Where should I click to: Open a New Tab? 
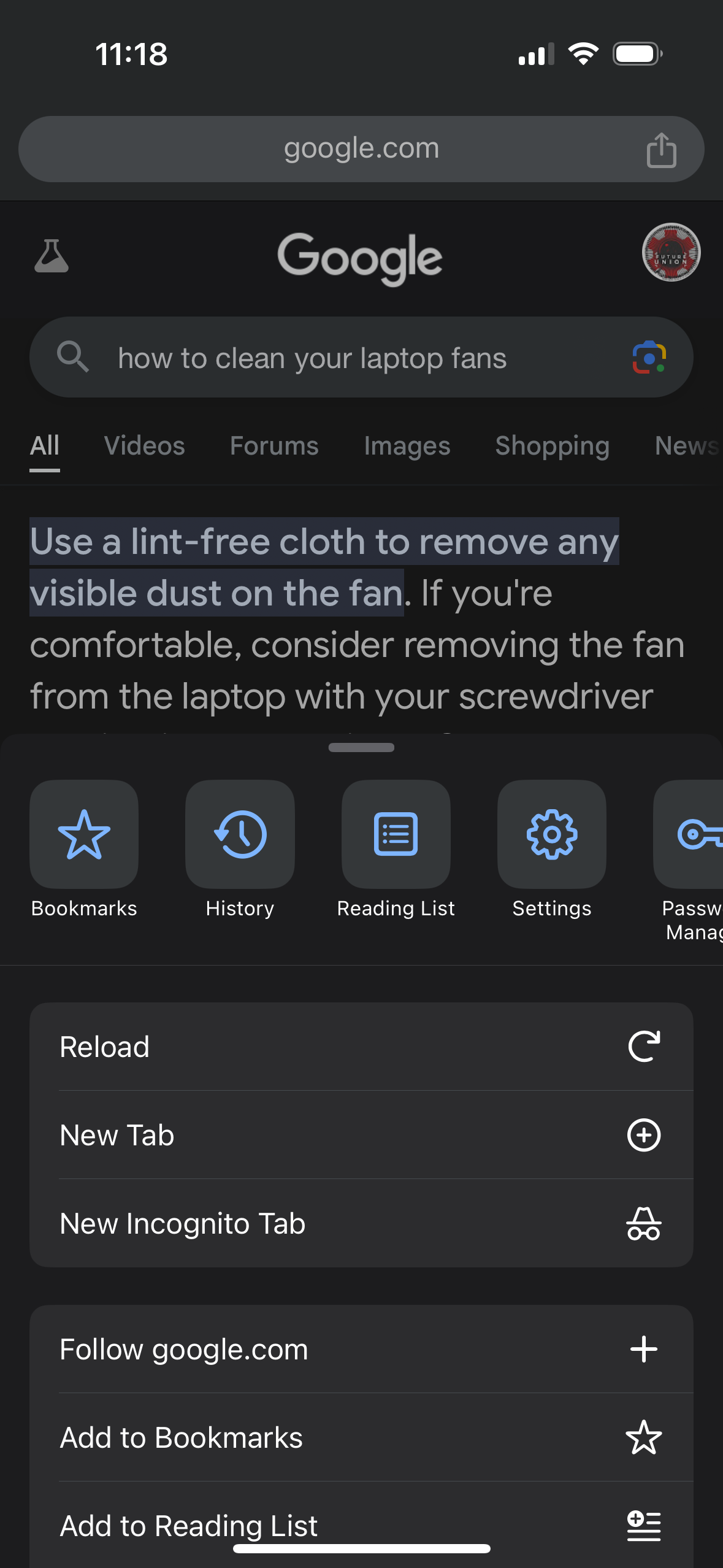361,1135
